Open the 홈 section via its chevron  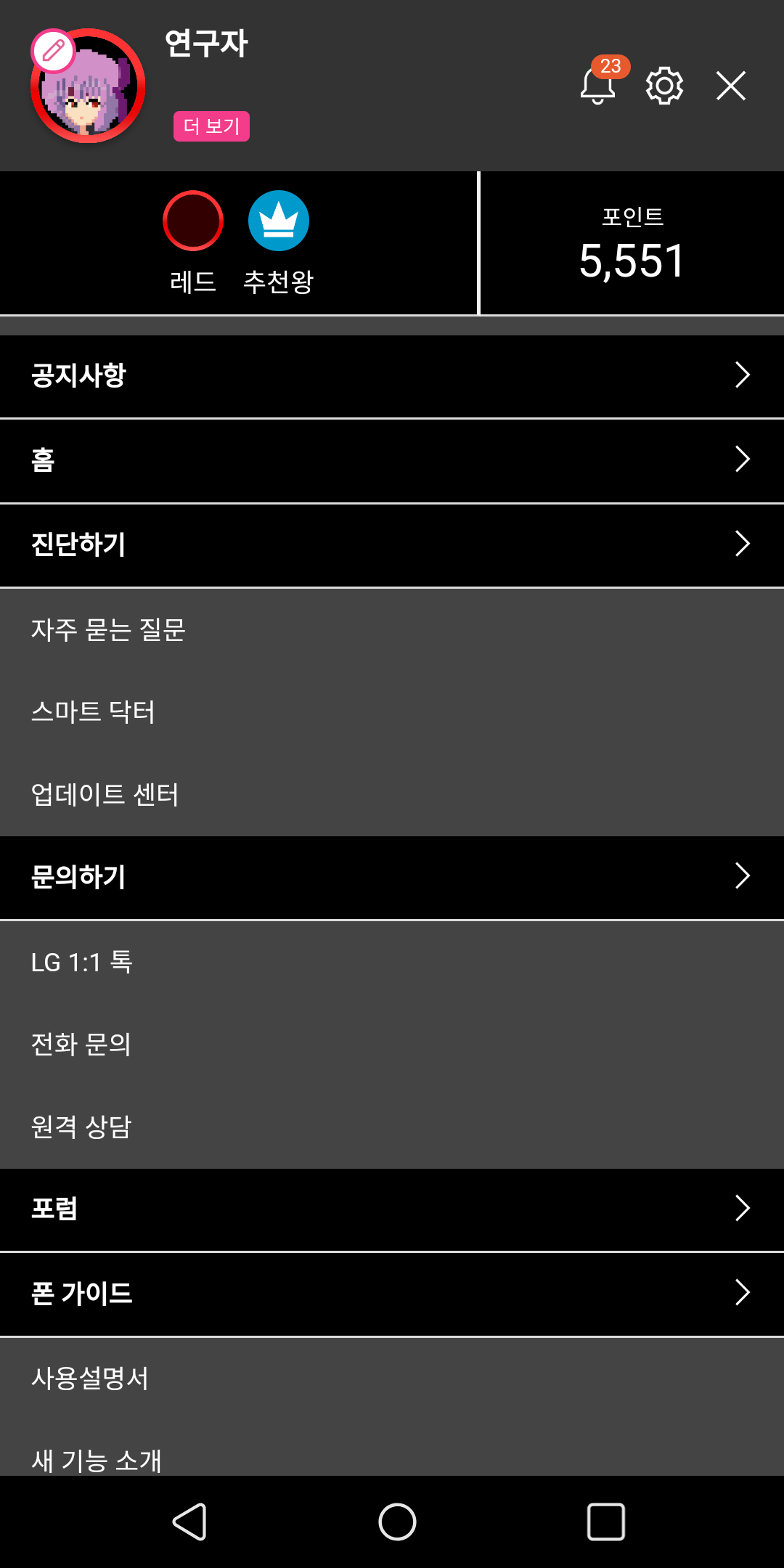pyautogui.click(x=743, y=459)
